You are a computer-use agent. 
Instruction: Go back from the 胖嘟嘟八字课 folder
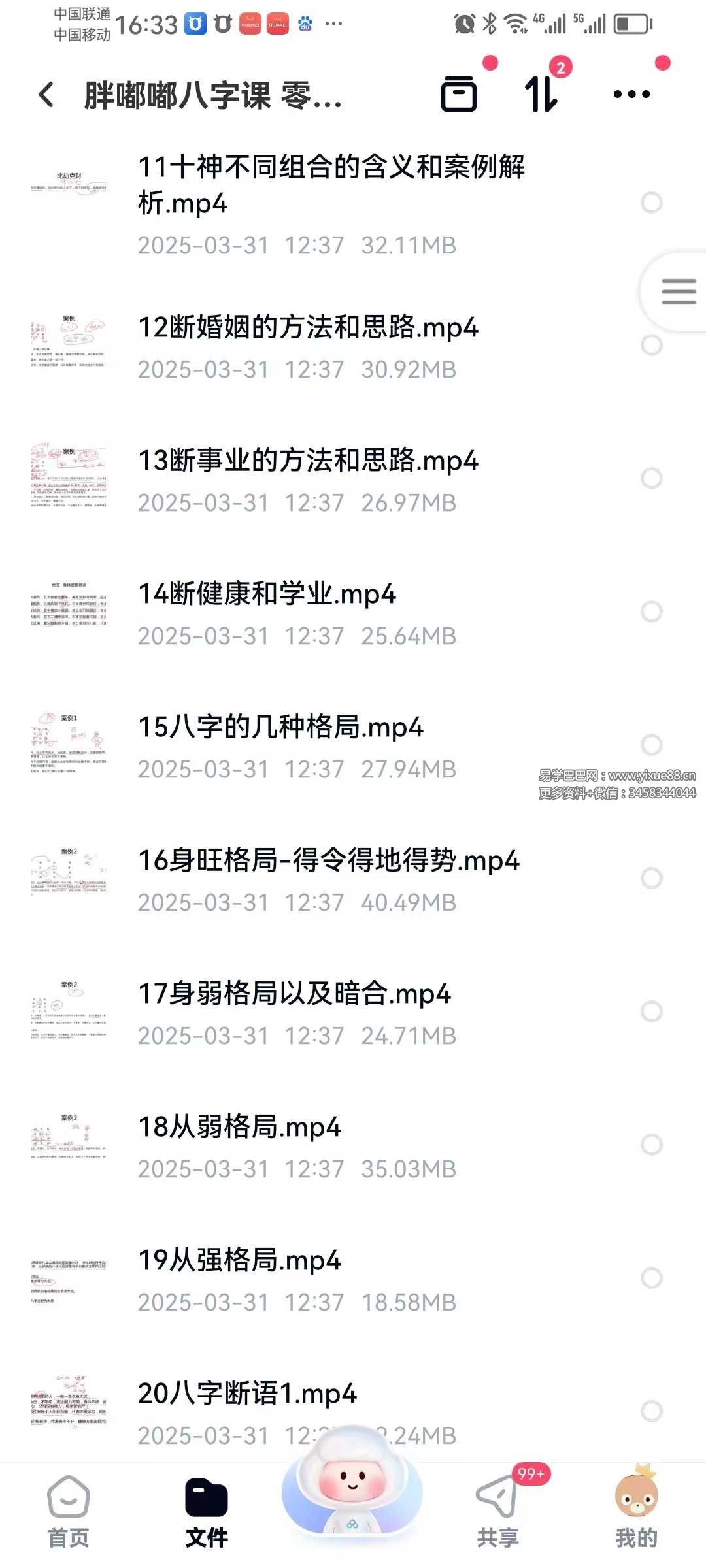click(x=46, y=95)
